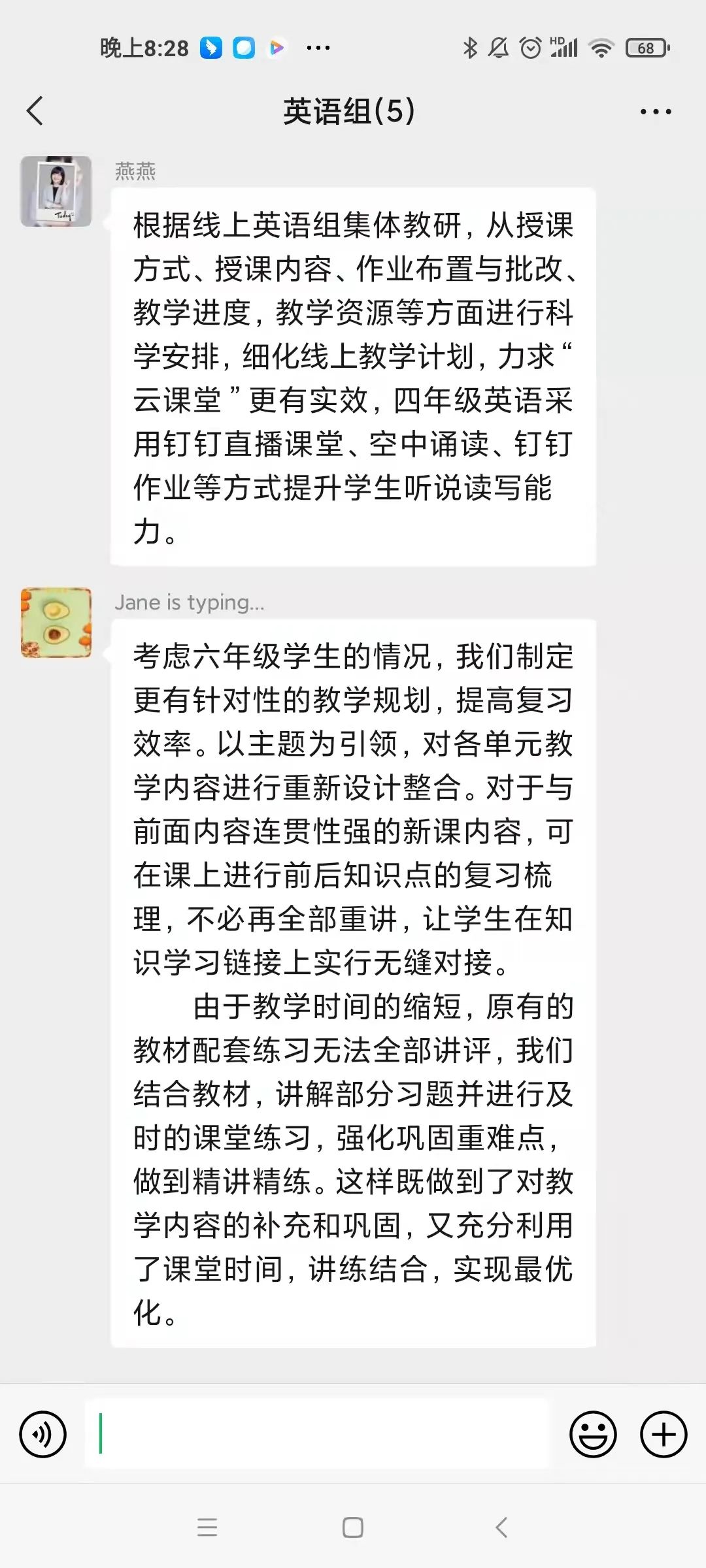Screen dimensions: 706x1568
Task: Tap the system home button
Action: click(x=353, y=1527)
